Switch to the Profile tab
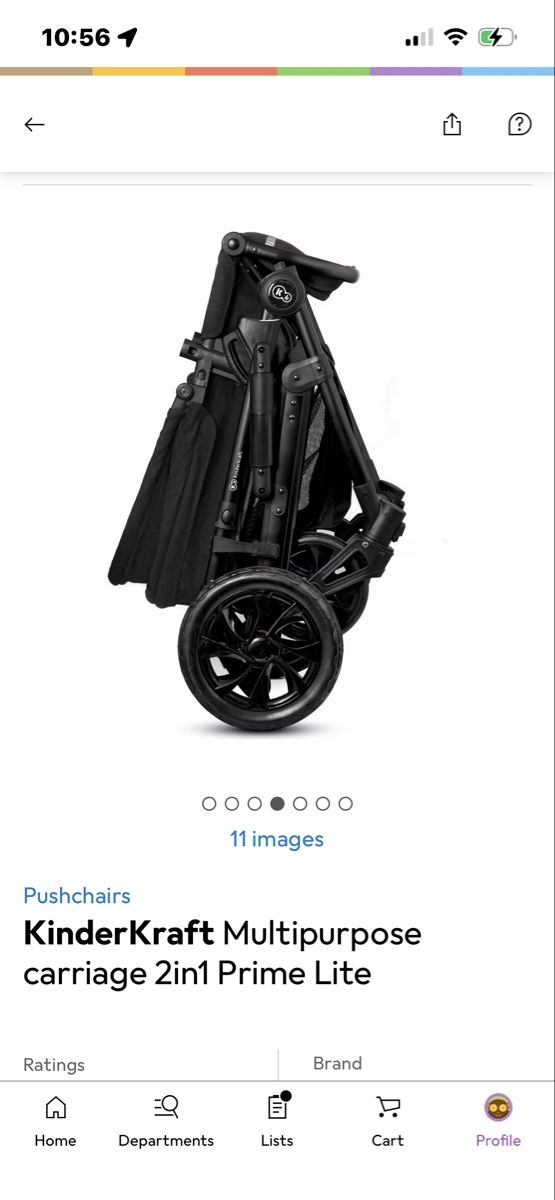Image resolution: width=555 pixels, height=1200 pixels. click(x=498, y=1121)
